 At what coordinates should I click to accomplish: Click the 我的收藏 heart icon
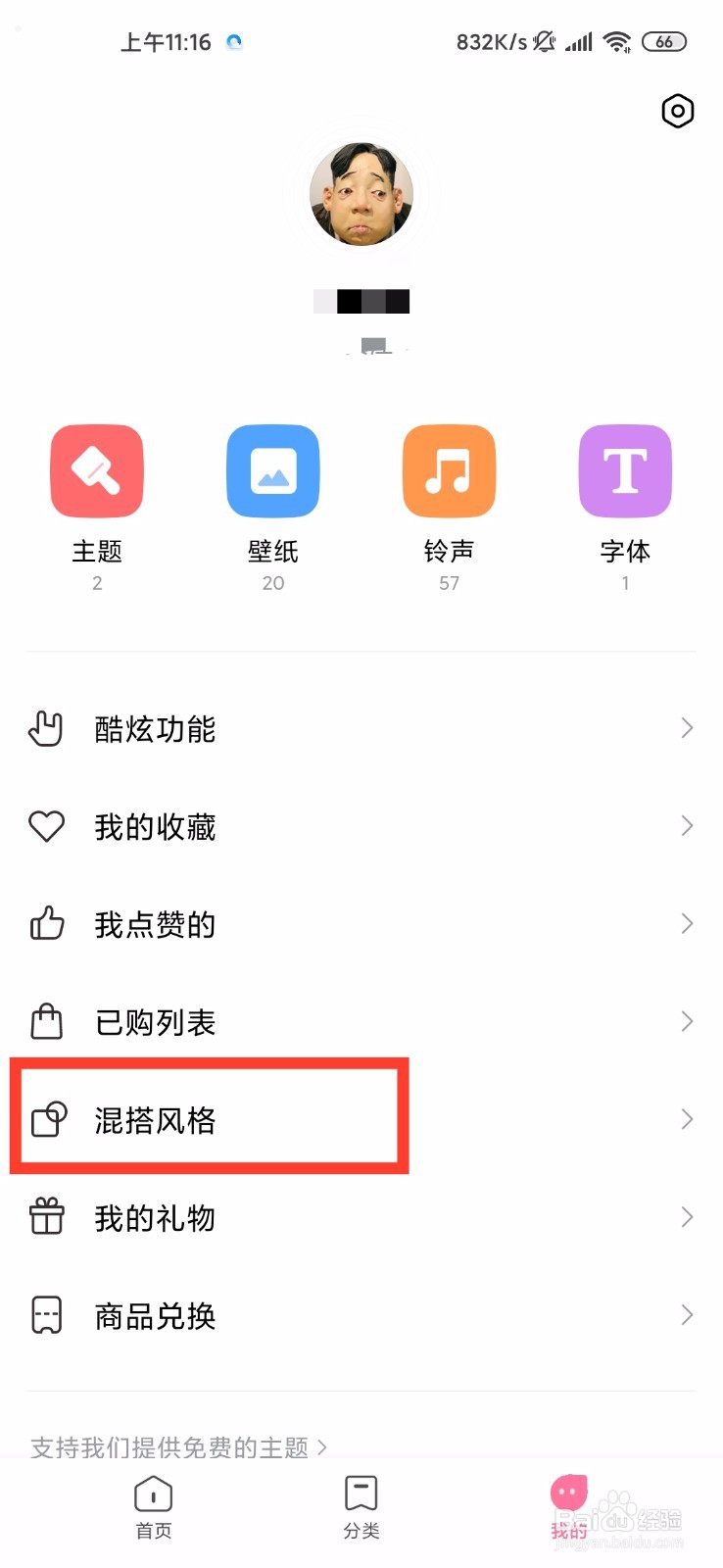tap(45, 826)
